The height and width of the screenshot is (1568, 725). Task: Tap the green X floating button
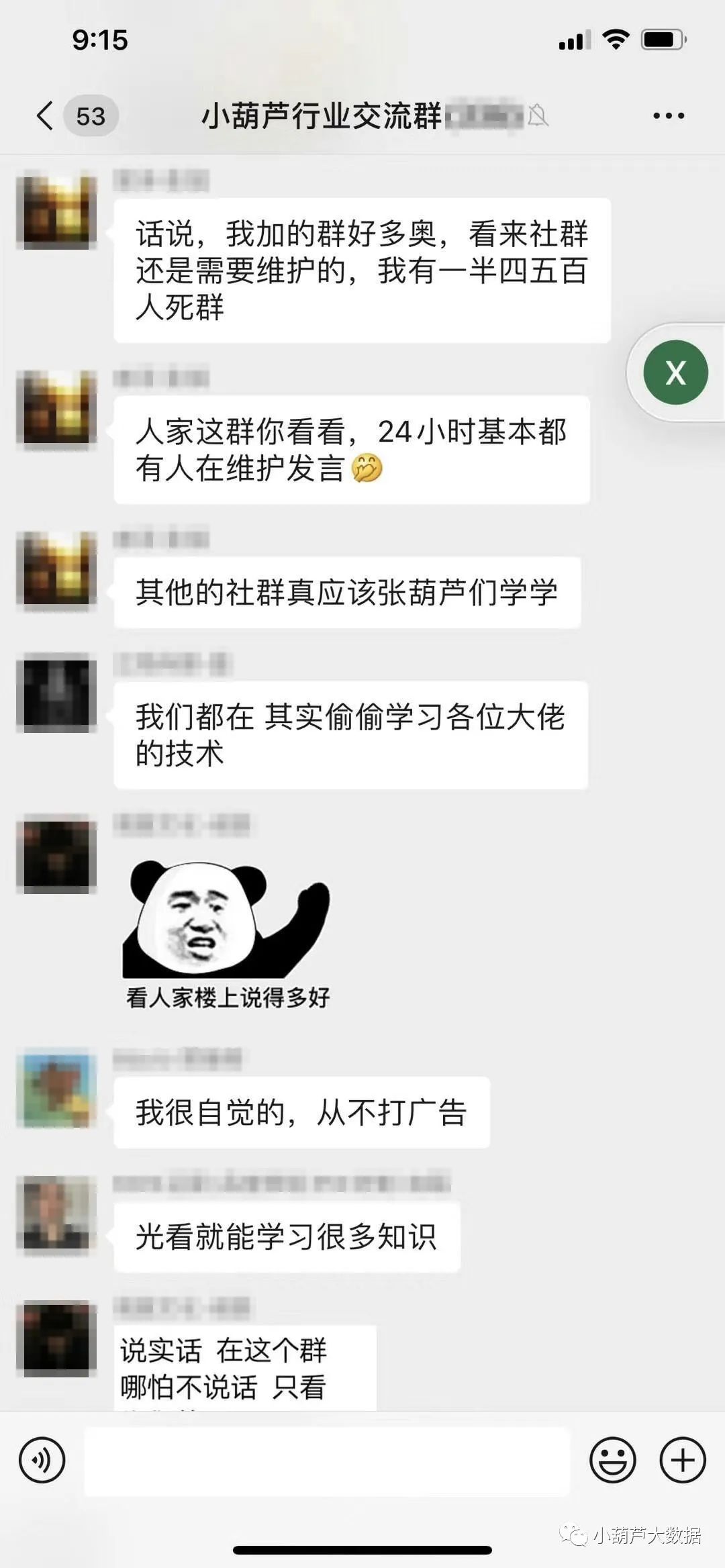coord(675,372)
